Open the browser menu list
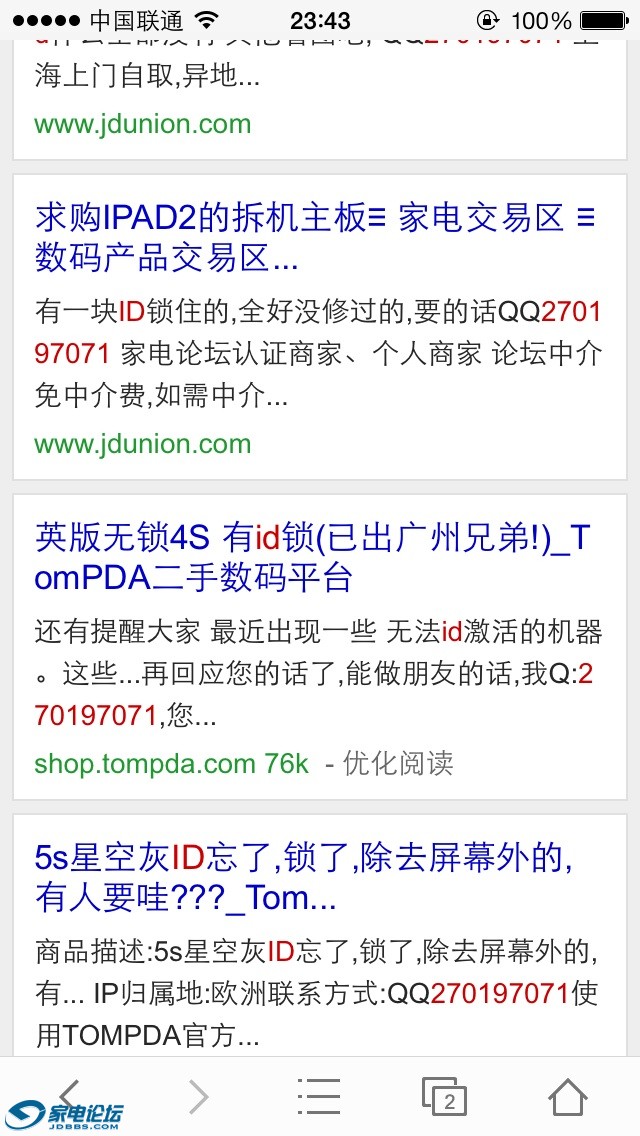This screenshot has height=1136, width=640. 319,1097
